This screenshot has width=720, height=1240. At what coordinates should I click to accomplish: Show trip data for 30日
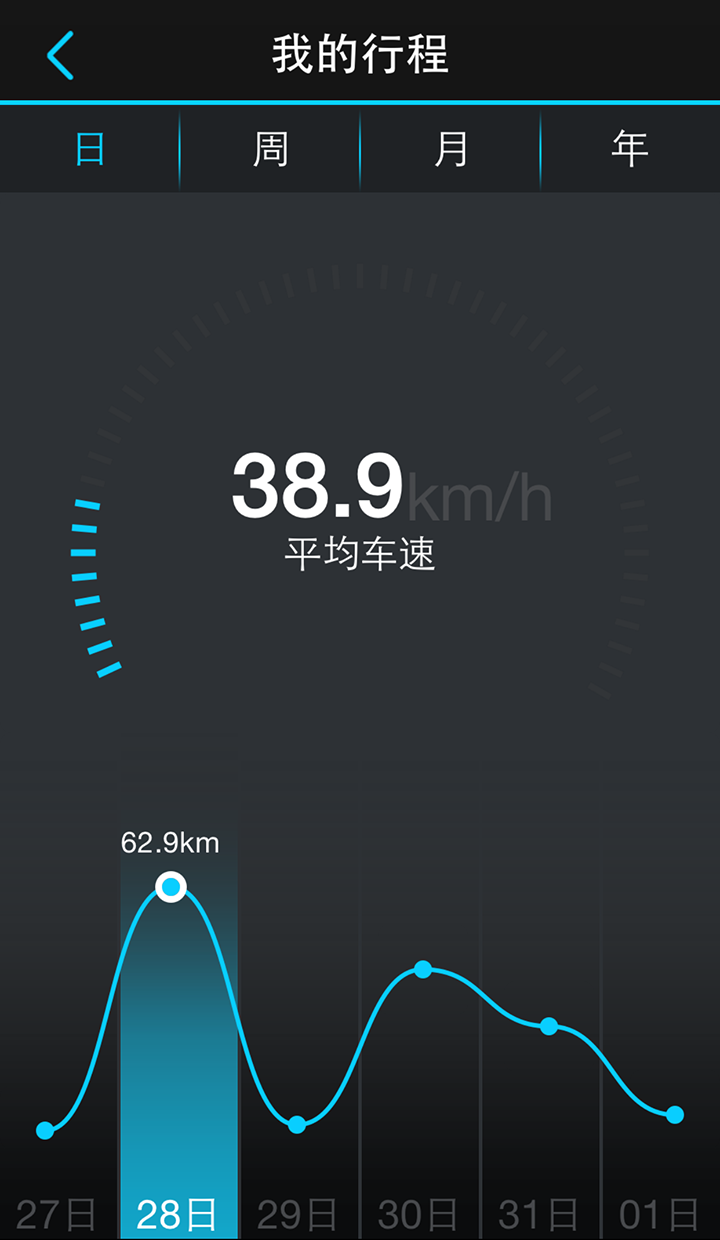pos(419,1214)
